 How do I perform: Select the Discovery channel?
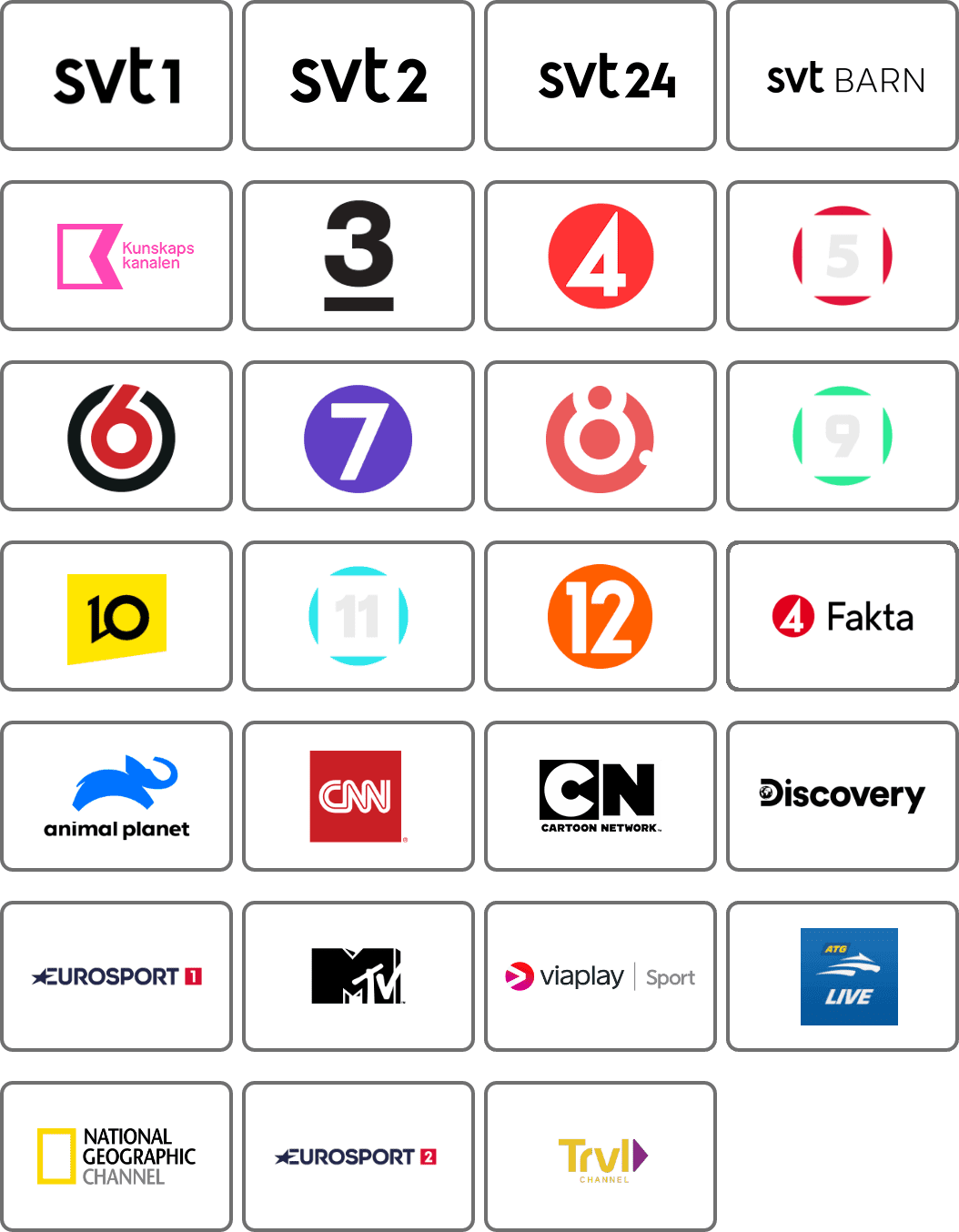coord(842,795)
